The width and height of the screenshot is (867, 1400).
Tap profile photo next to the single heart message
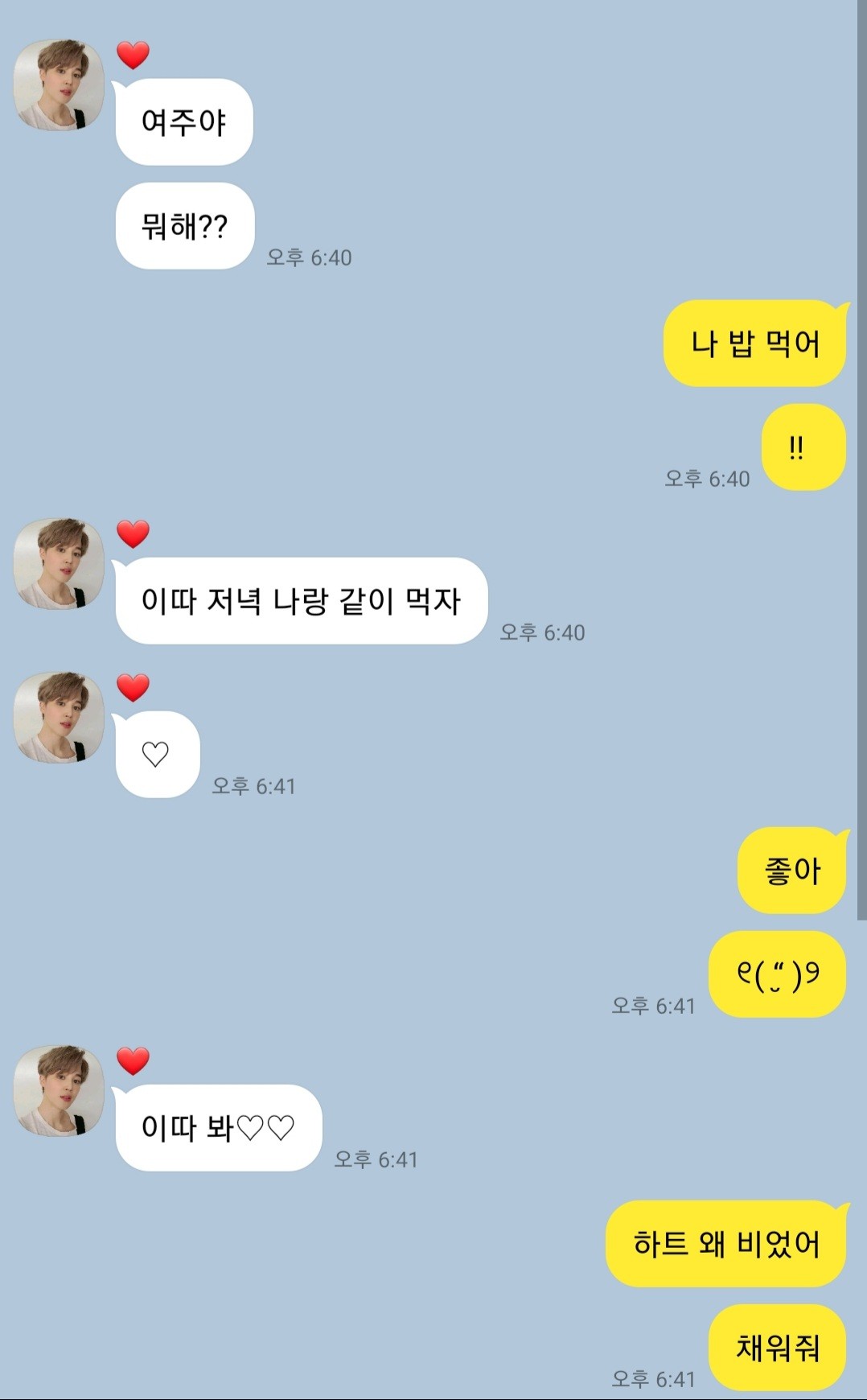click(x=59, y=717)
